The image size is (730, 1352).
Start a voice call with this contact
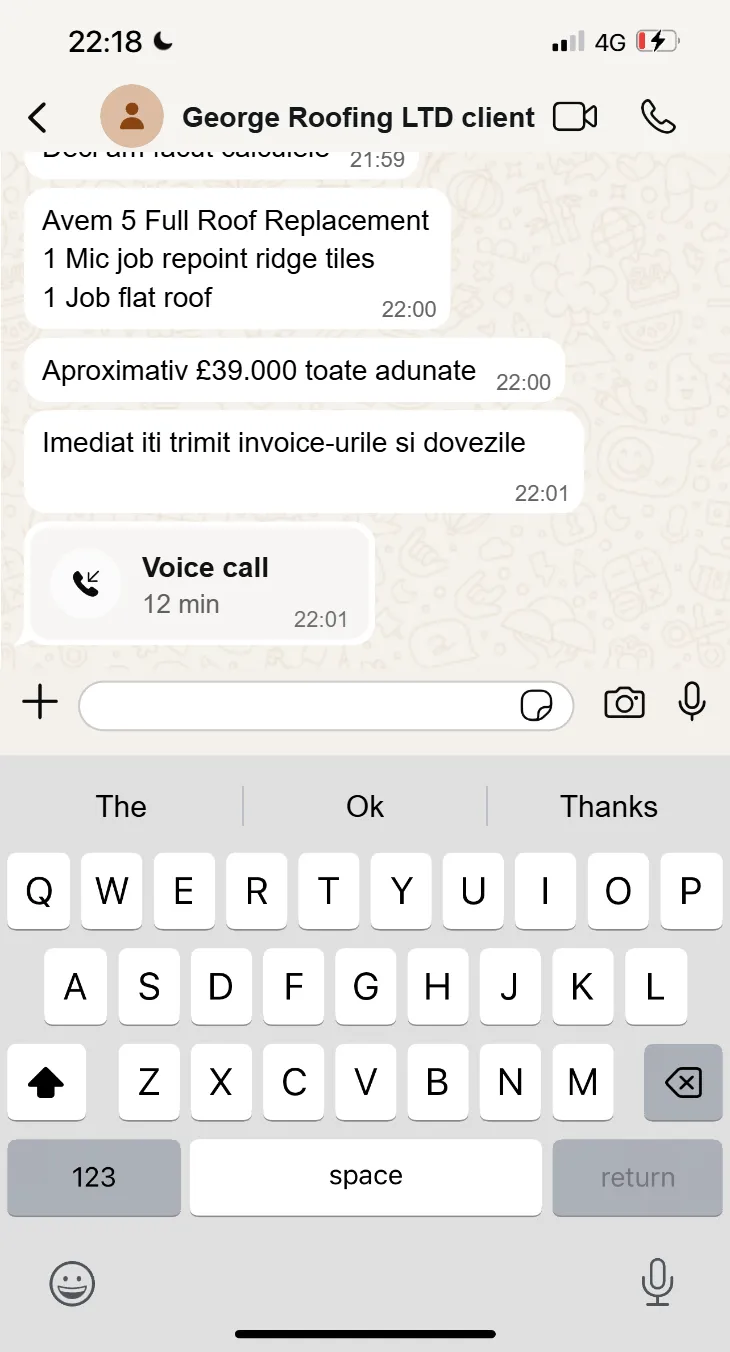point(658,117)
